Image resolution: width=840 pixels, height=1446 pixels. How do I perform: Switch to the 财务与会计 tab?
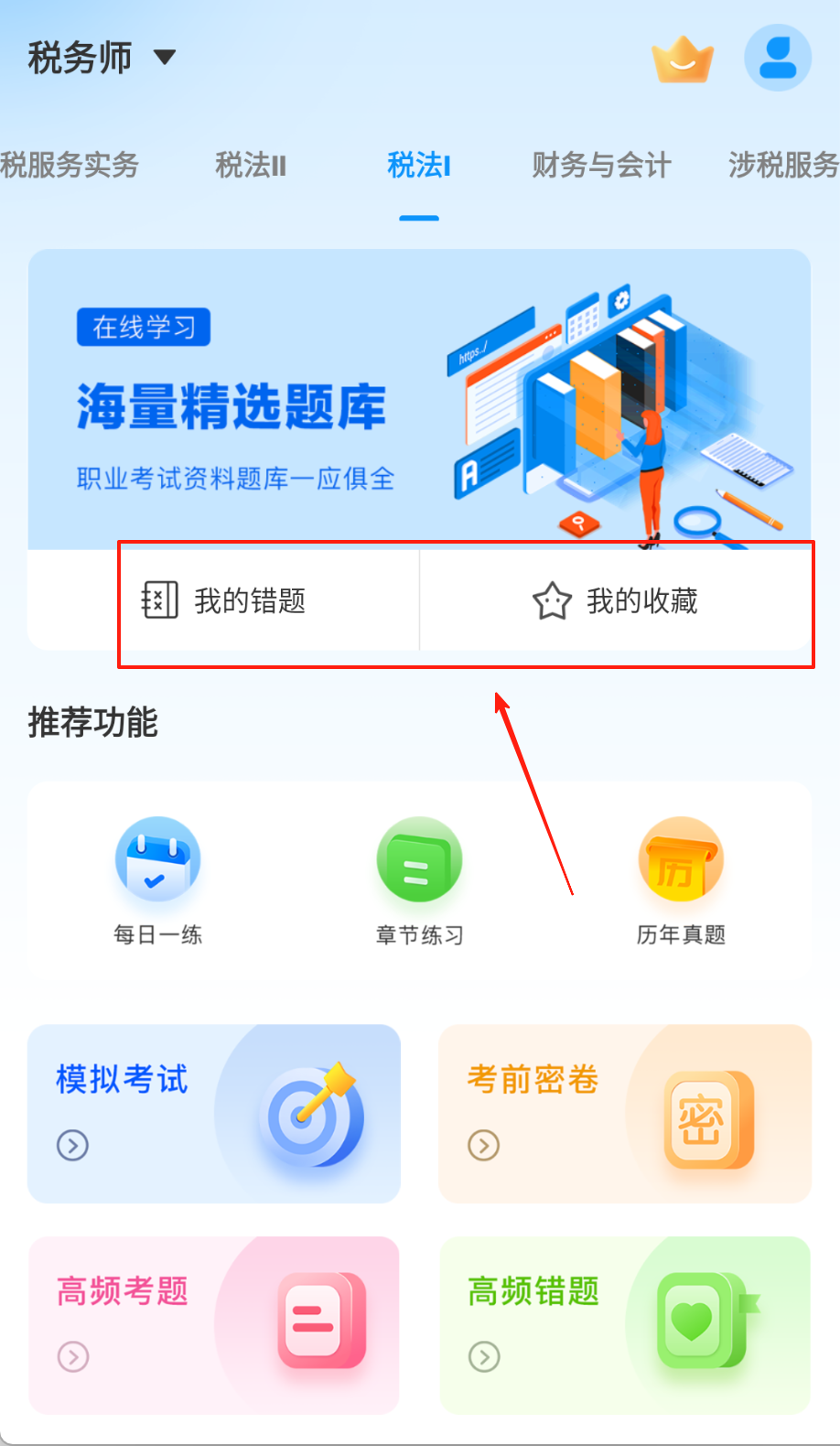[x=601, y=166]
